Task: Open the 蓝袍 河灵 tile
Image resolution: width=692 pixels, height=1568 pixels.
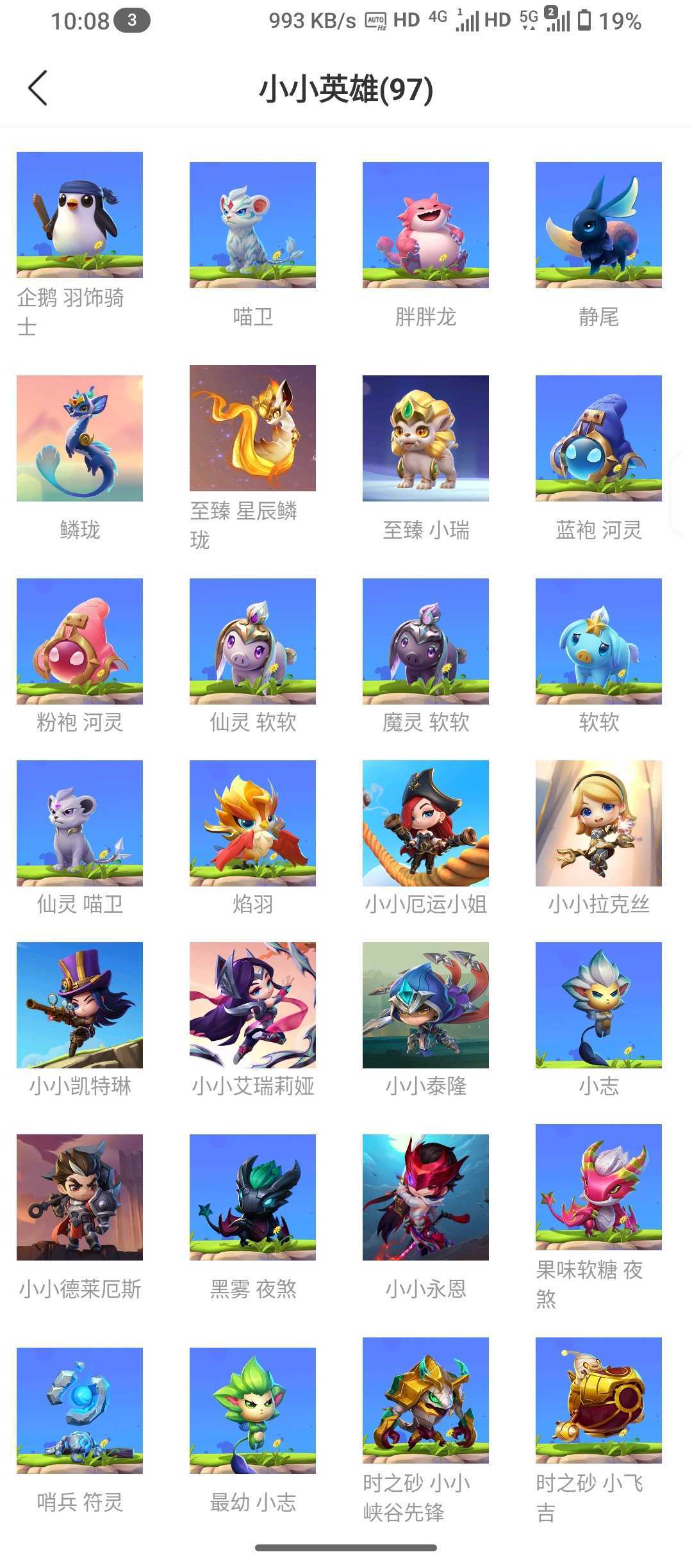Action: pyautogui.click(x=598, y=439)
